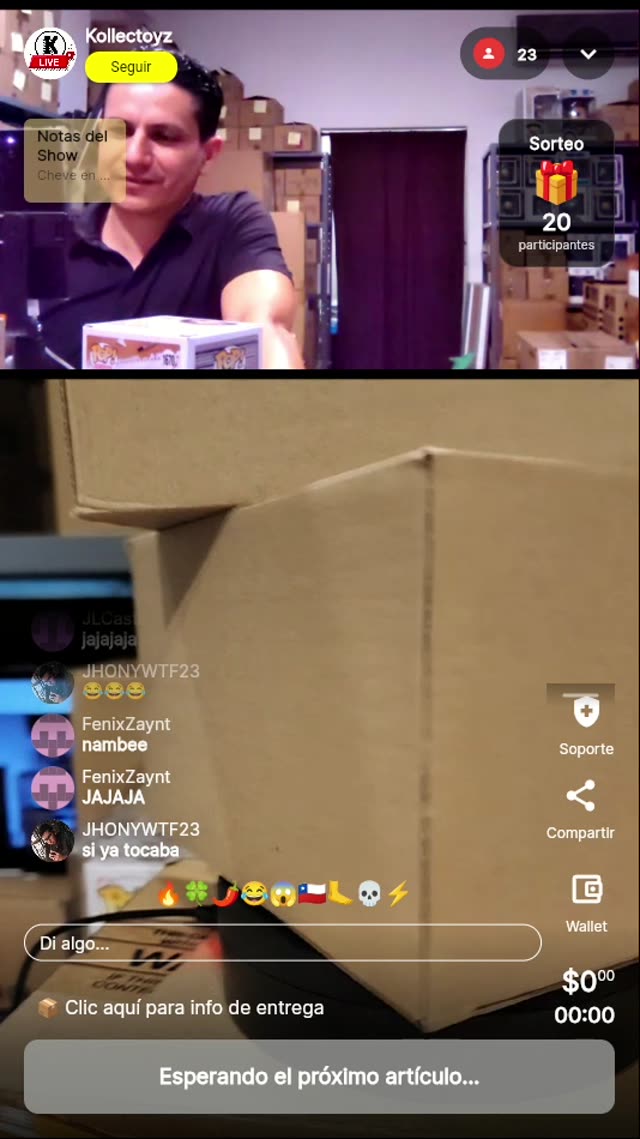This screenshot has height=1139, width=640.
Task: Expand the dropdown chevron next to the viewer count
Action: 588,54
